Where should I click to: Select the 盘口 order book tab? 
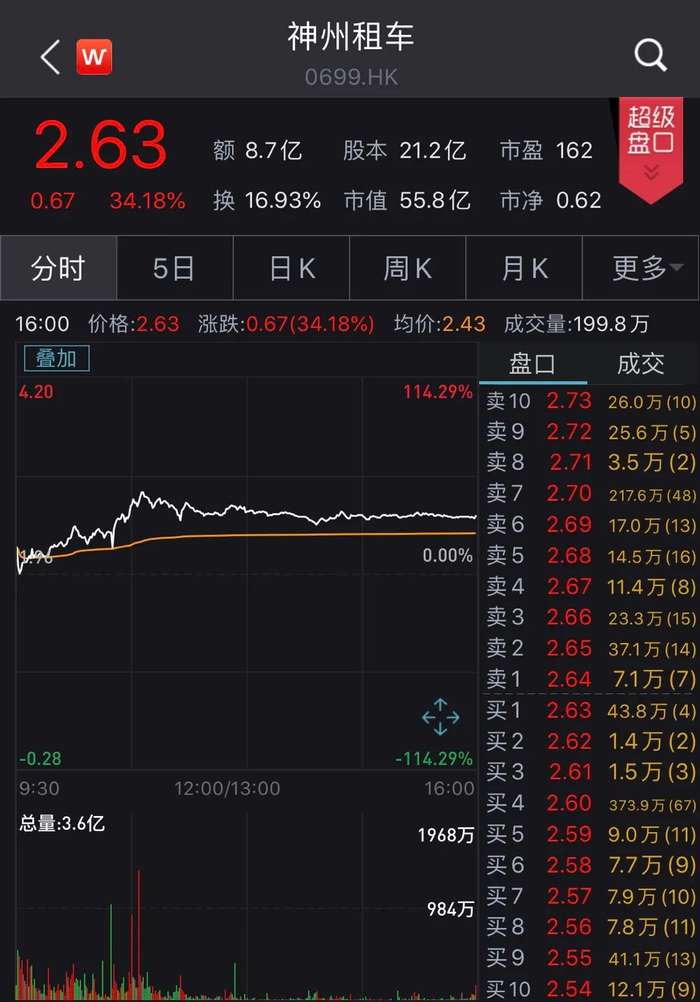[532, 364]
